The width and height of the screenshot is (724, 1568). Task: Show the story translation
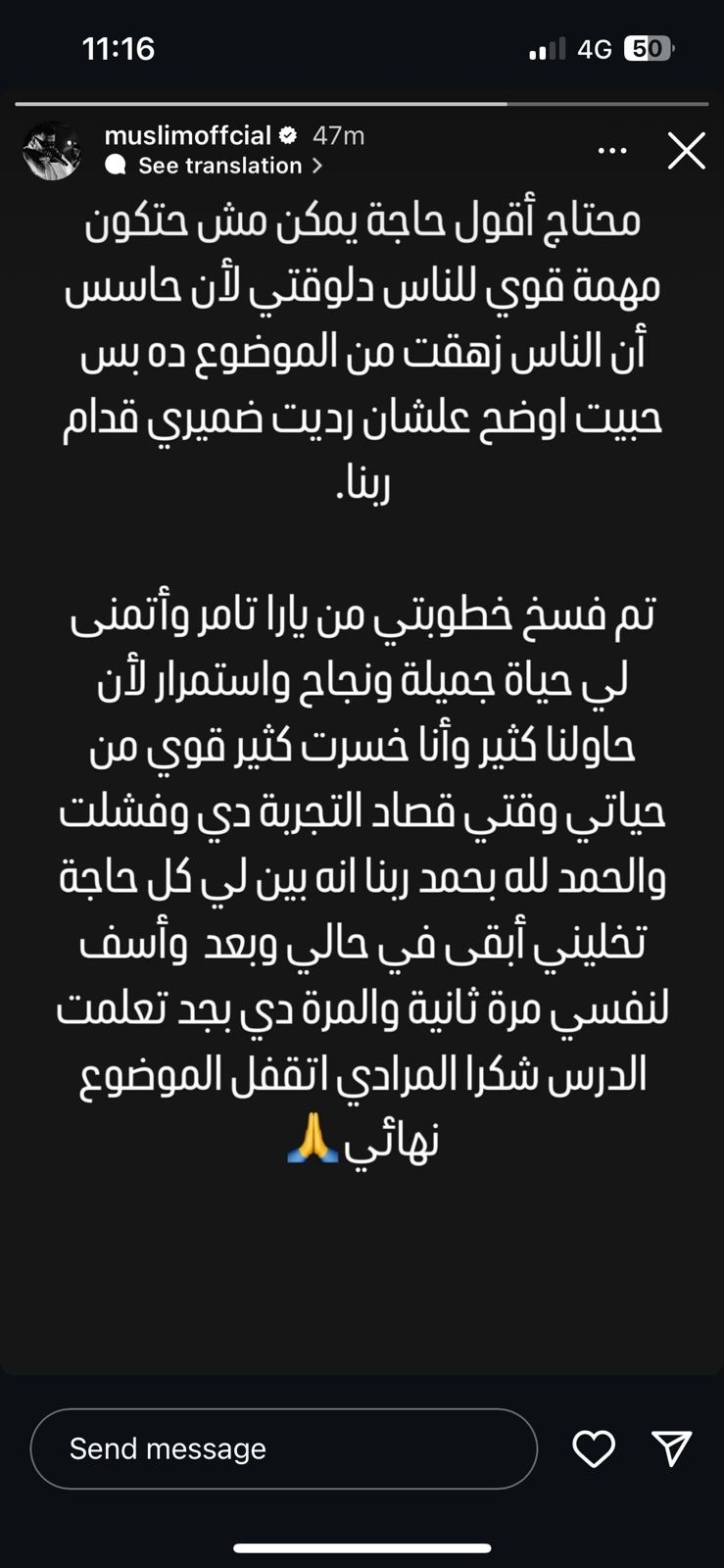click(219, 166)
